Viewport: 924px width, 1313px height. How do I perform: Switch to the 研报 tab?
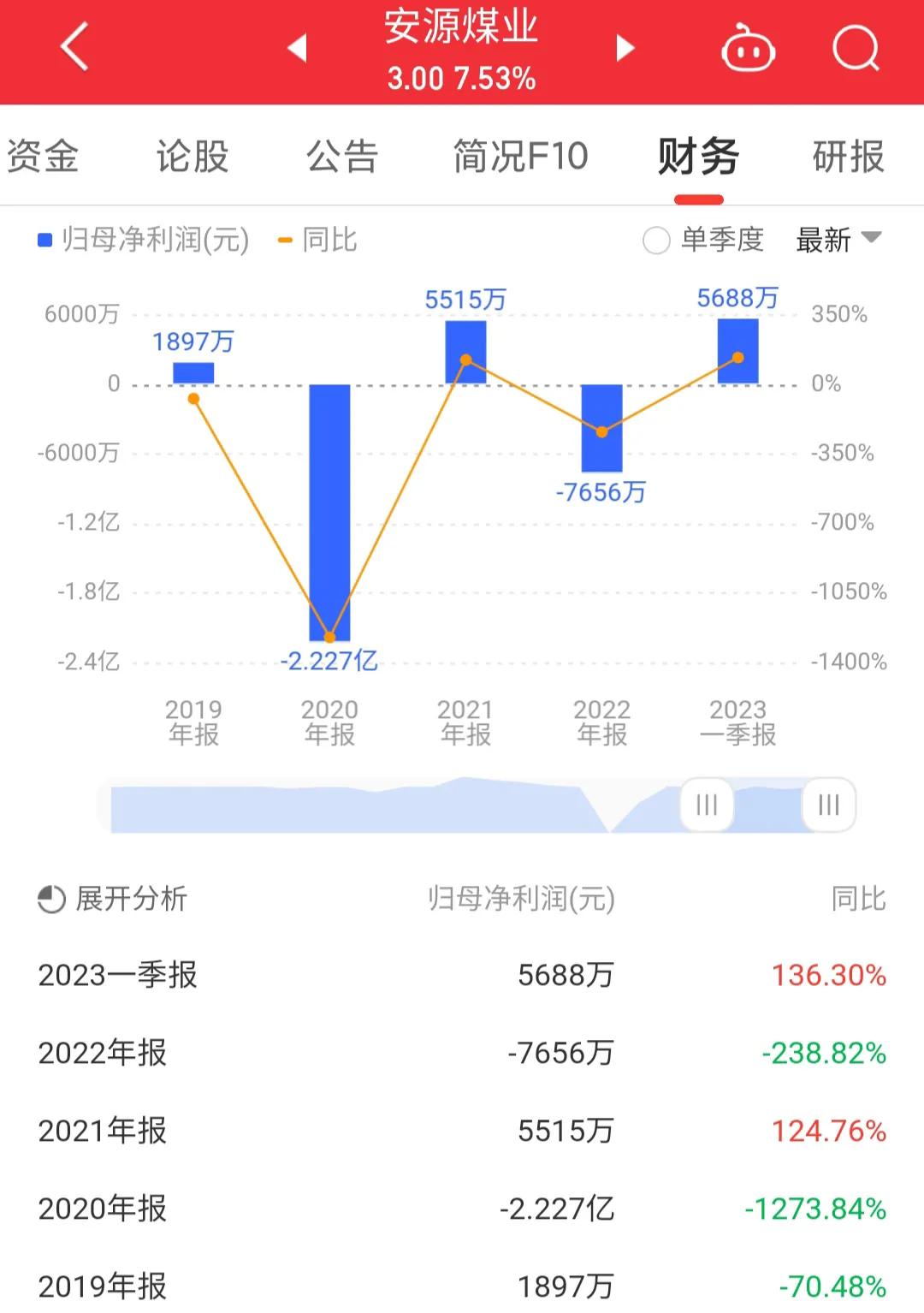tap(846, 157)
